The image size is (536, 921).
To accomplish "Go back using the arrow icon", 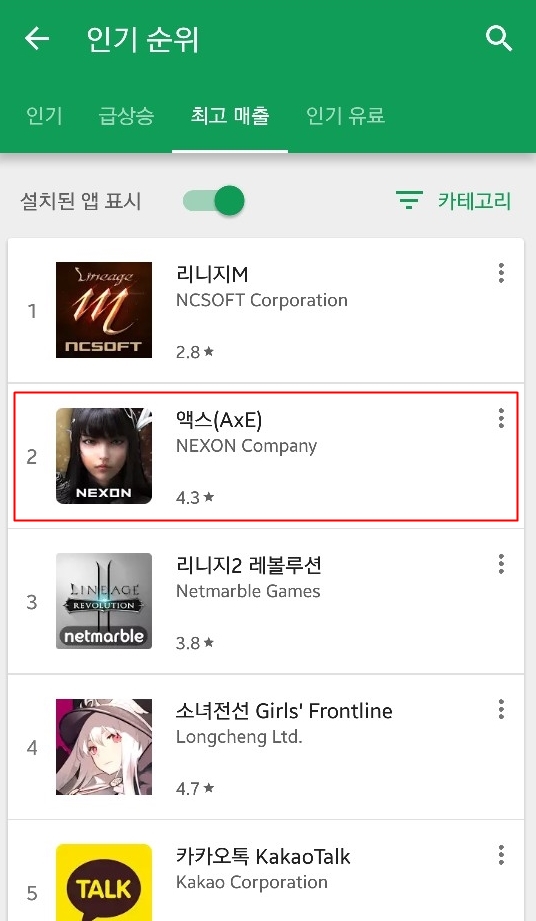I will [x=37, y=39].
